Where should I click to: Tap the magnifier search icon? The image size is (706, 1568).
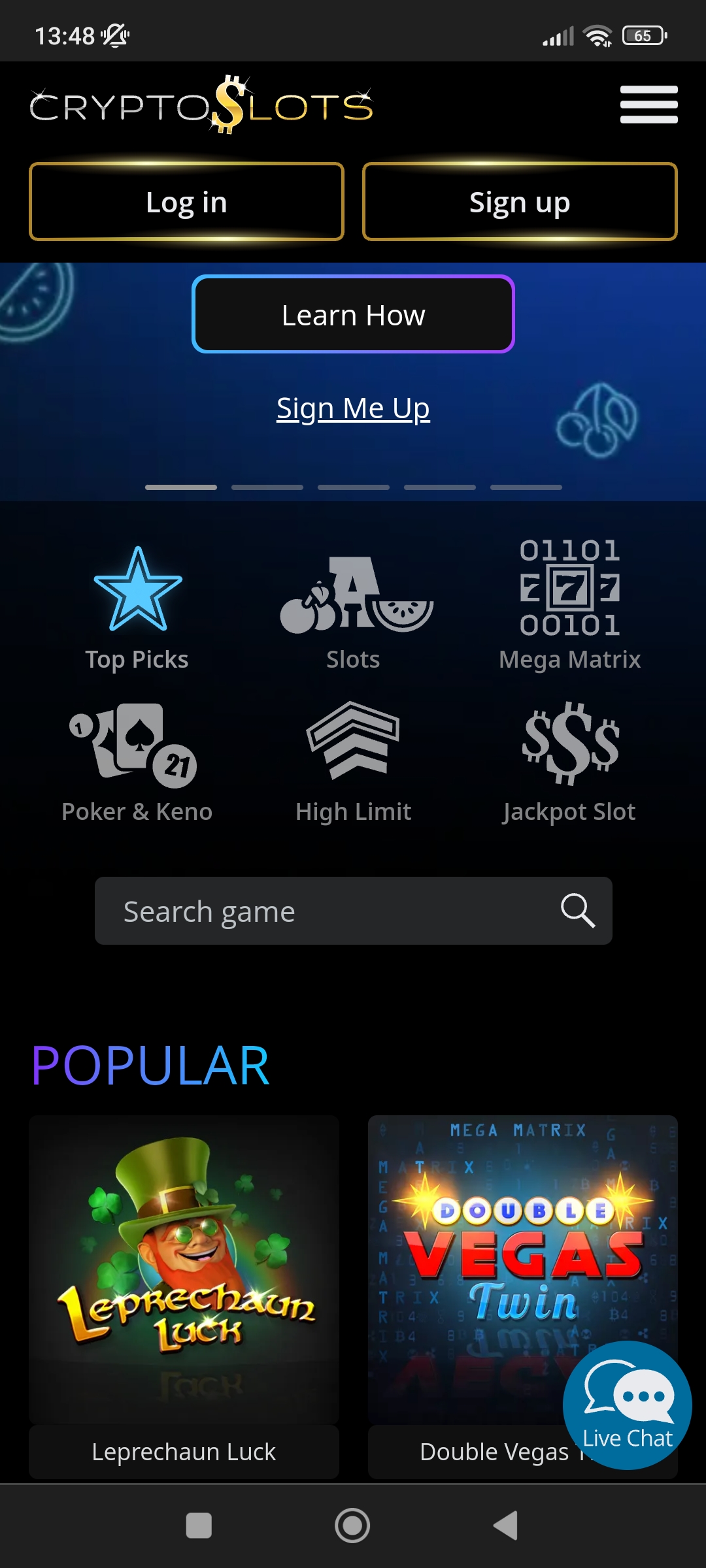578,910
